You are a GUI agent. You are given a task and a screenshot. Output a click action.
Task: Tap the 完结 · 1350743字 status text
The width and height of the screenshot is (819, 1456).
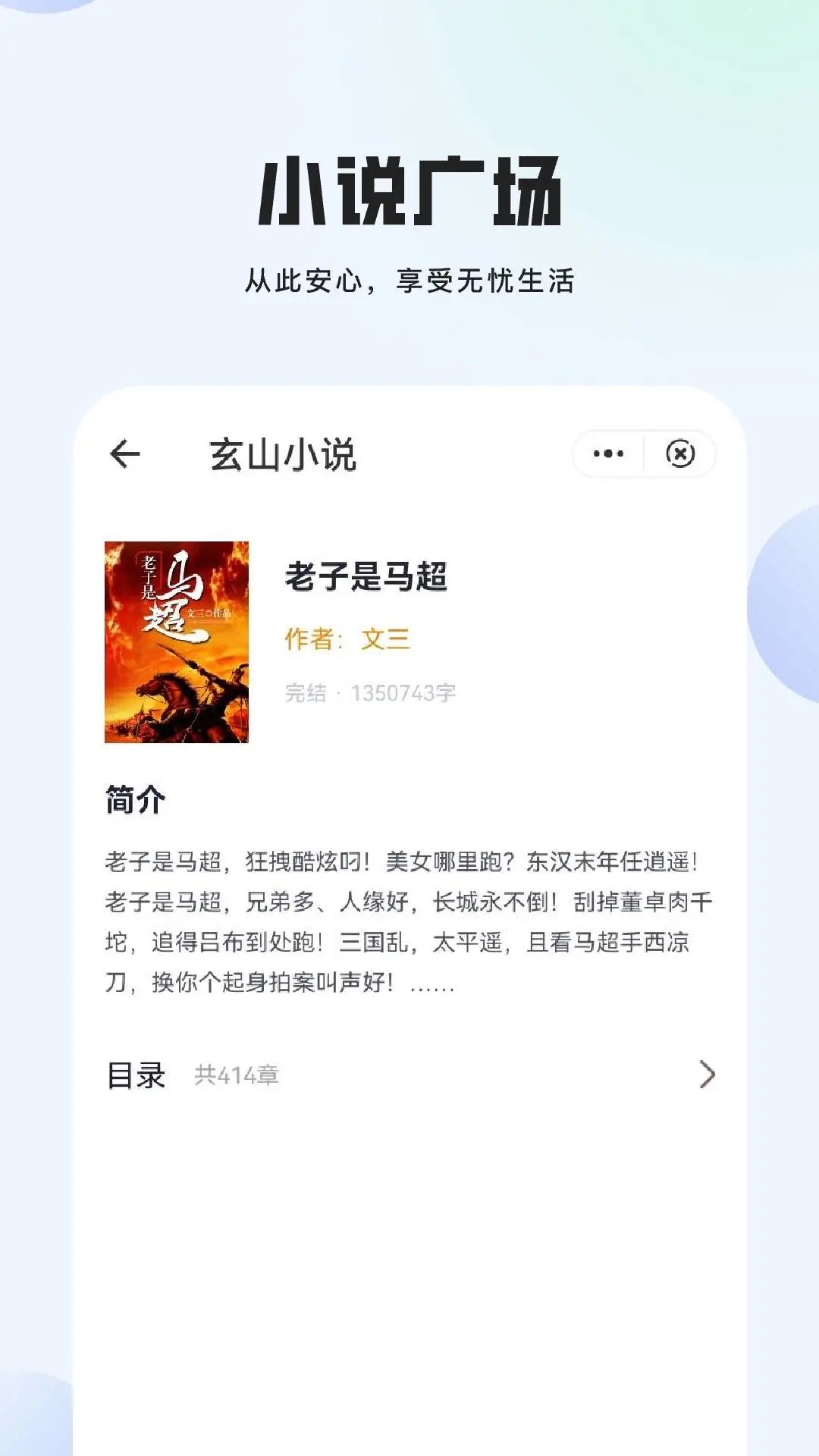[x=370, y=690]
